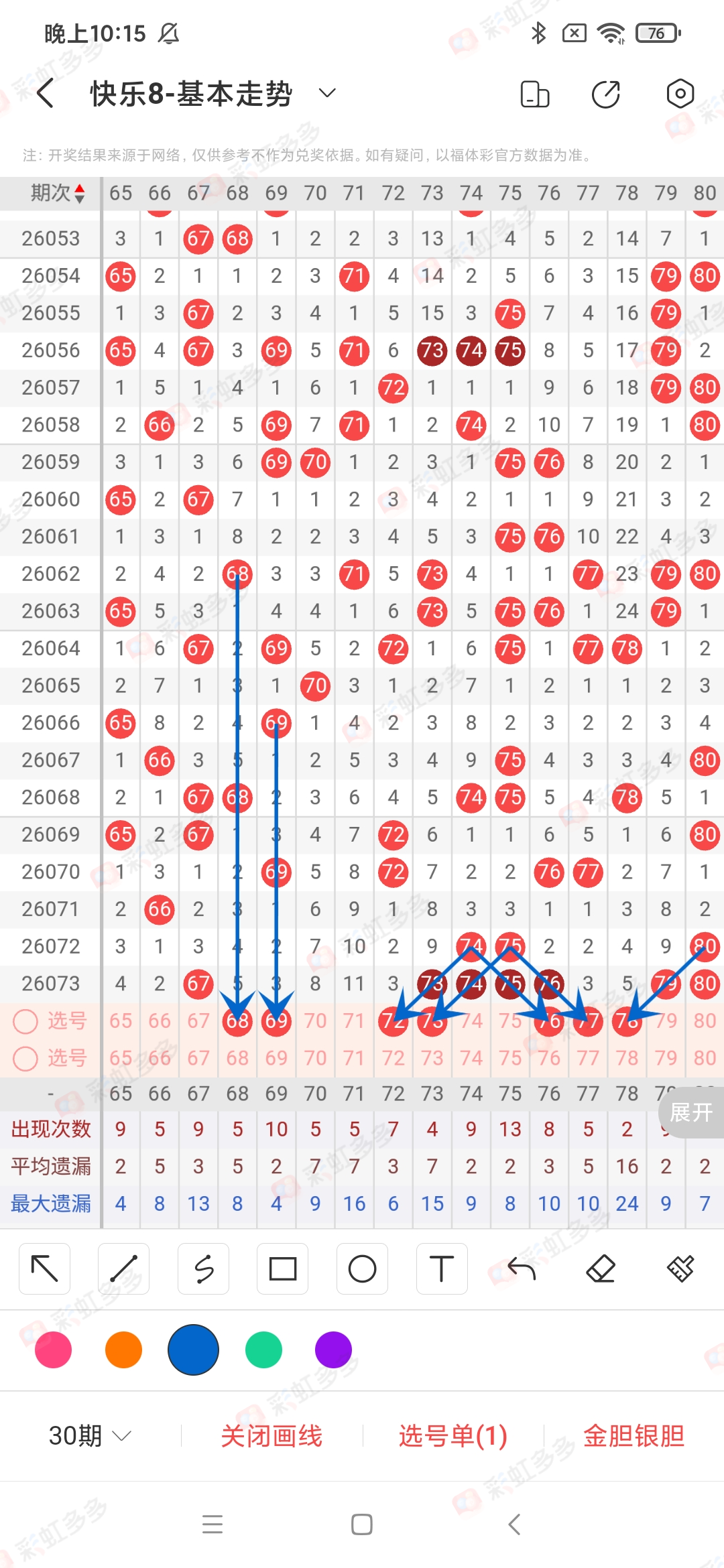Select the circle beside second 选号 row

(26, 1057)
